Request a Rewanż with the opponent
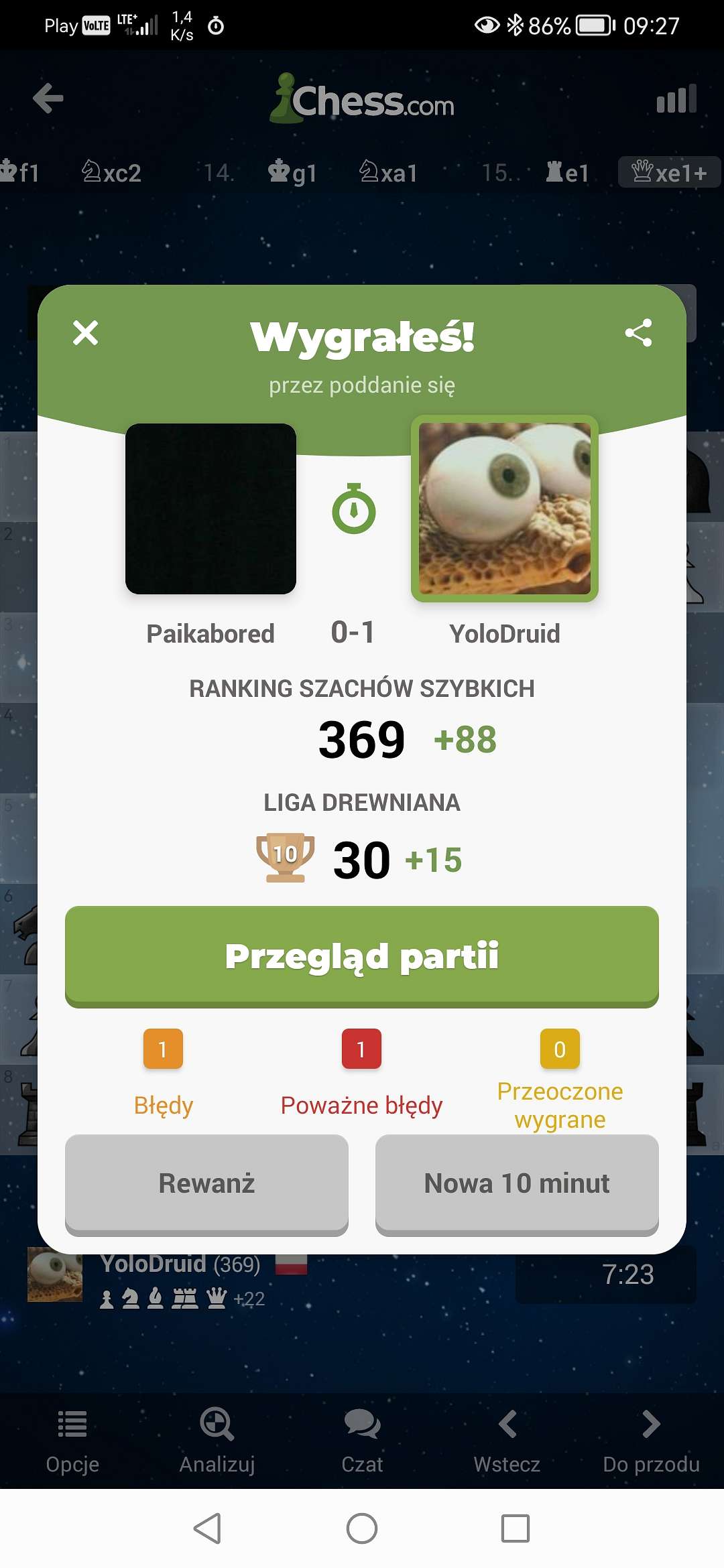724x1568 pixels. 206,1185
